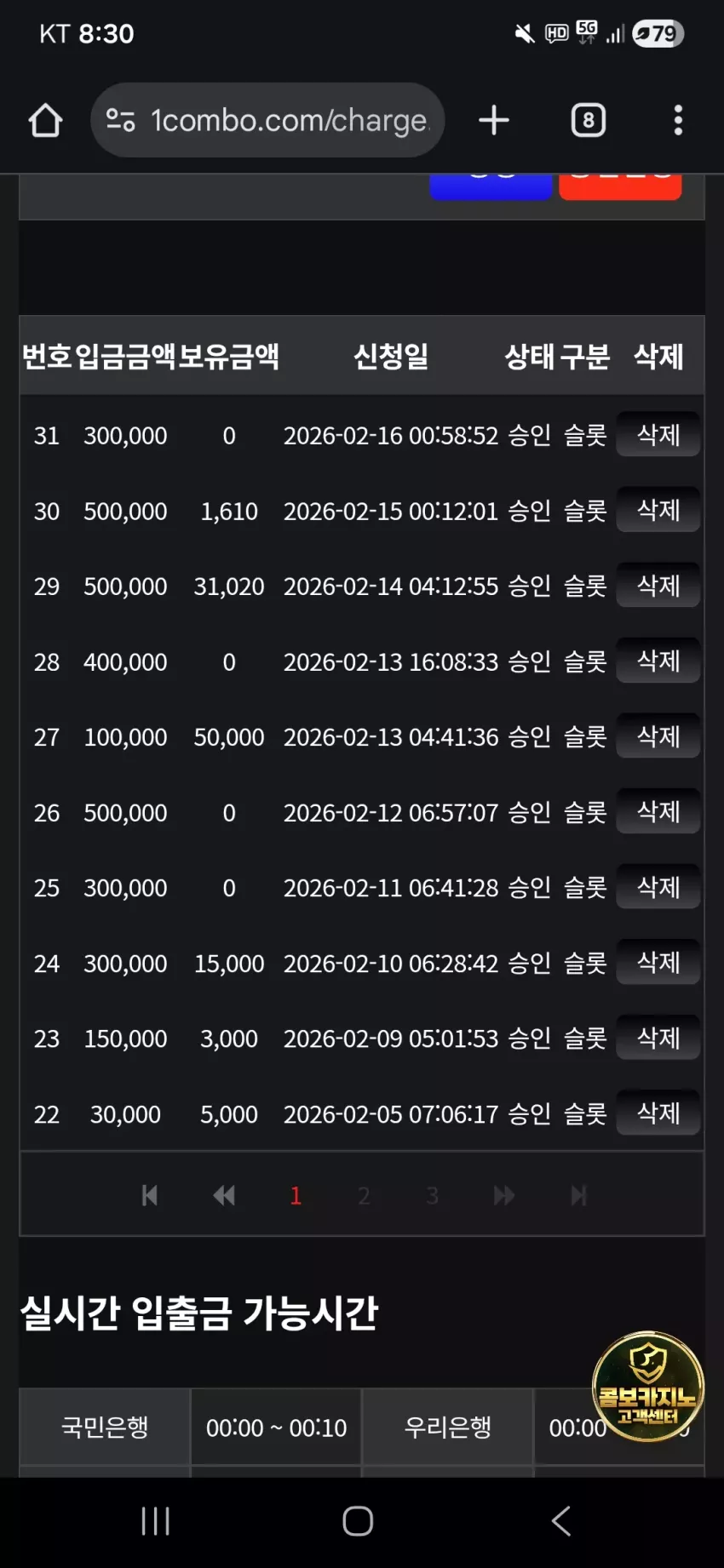Delete record number 26
The height and width of the screenshot is (1568, 724).
click(x=658, y=811)
